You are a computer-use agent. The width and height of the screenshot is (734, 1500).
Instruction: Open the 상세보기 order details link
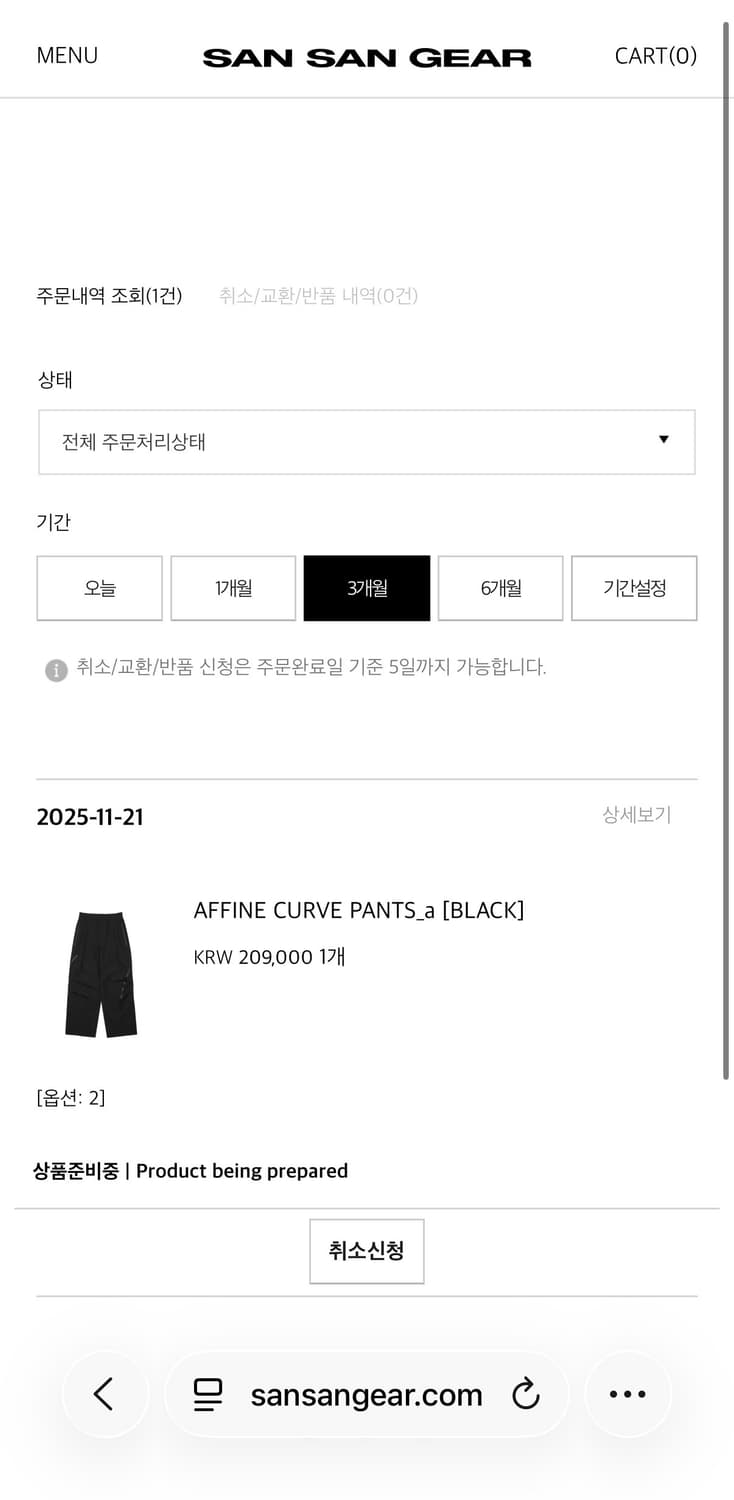click(x=637, y=815)
